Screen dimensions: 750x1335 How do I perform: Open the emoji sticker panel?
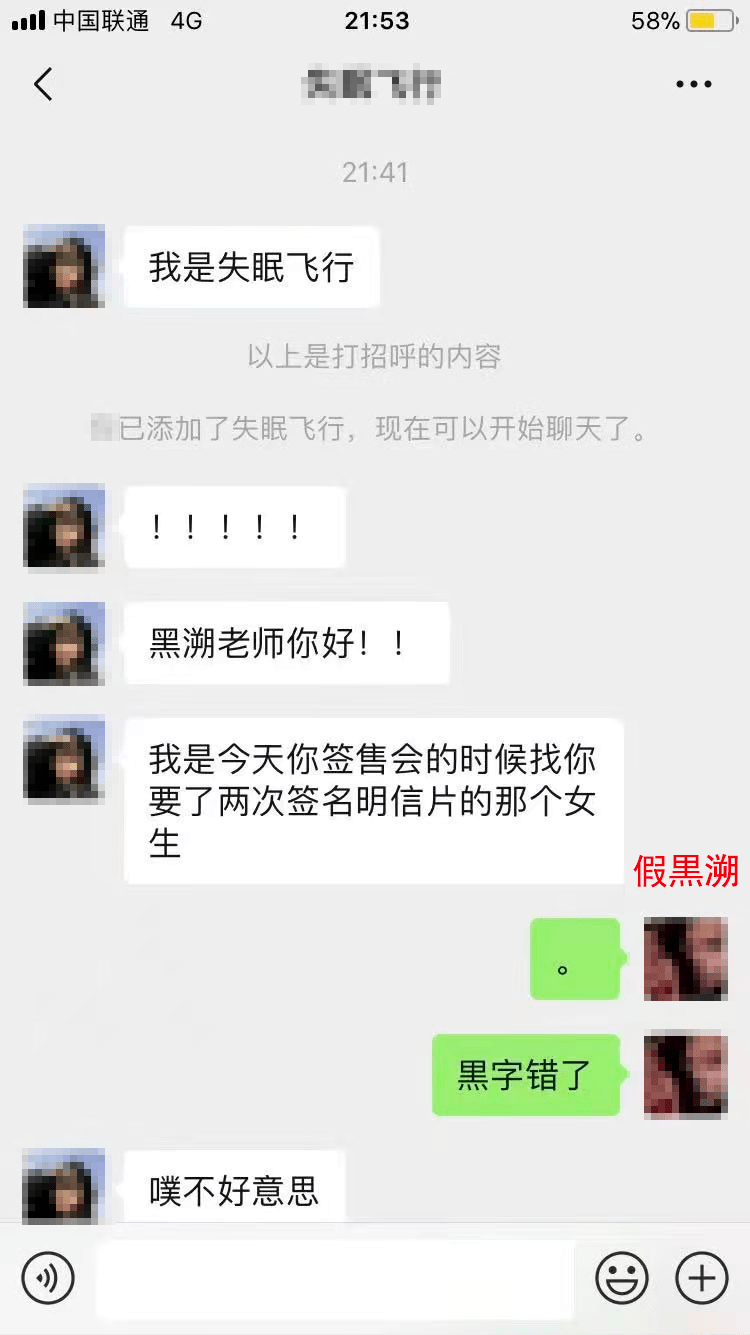[x=622, y=1277]
